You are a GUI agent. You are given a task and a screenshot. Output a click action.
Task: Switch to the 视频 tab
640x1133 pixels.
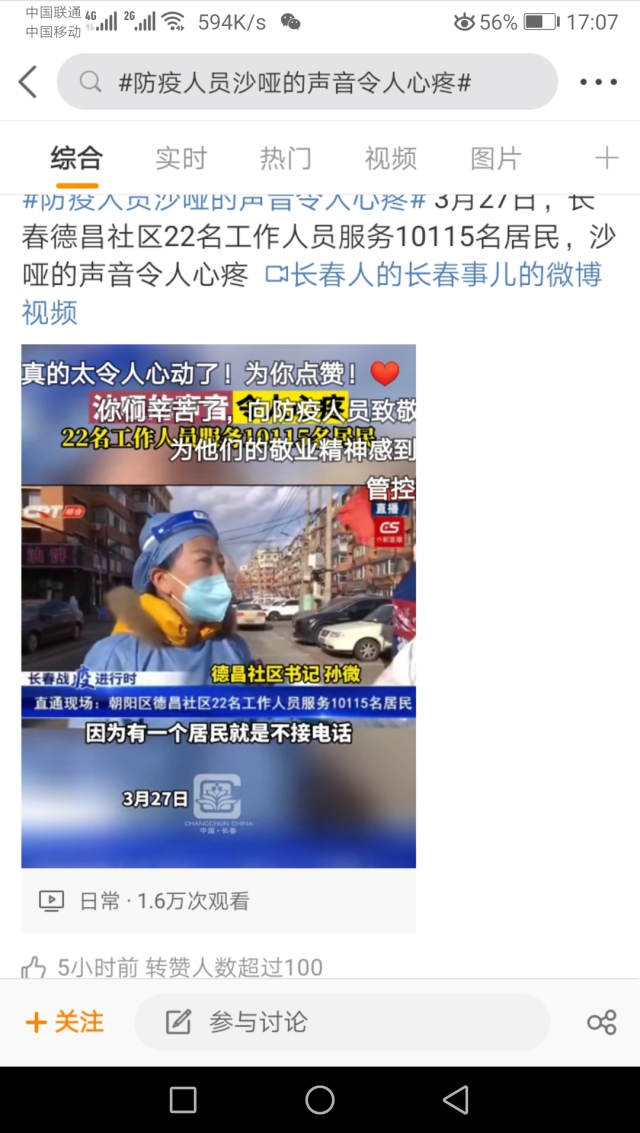390,158
